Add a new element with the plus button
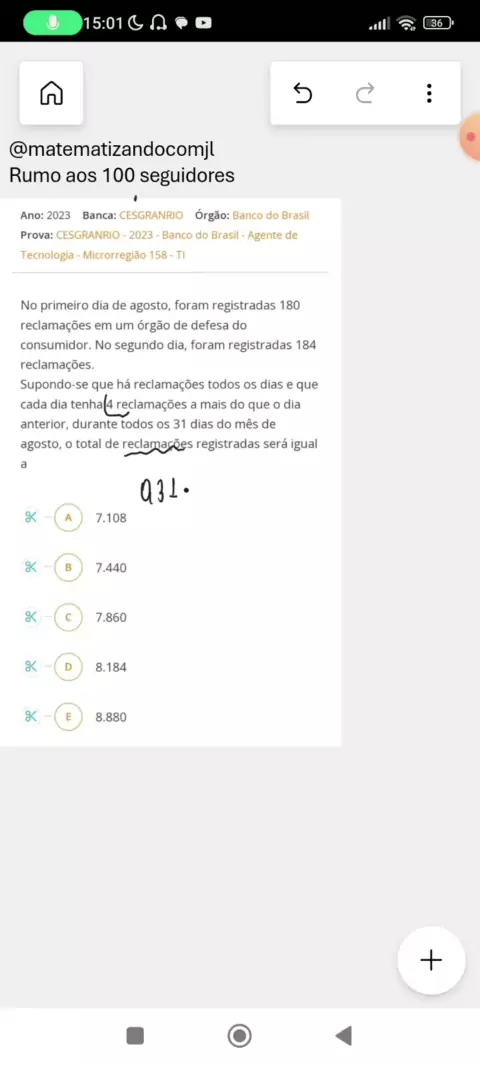The height and width of the screenshot is (1066, 480). coord(431,959)
